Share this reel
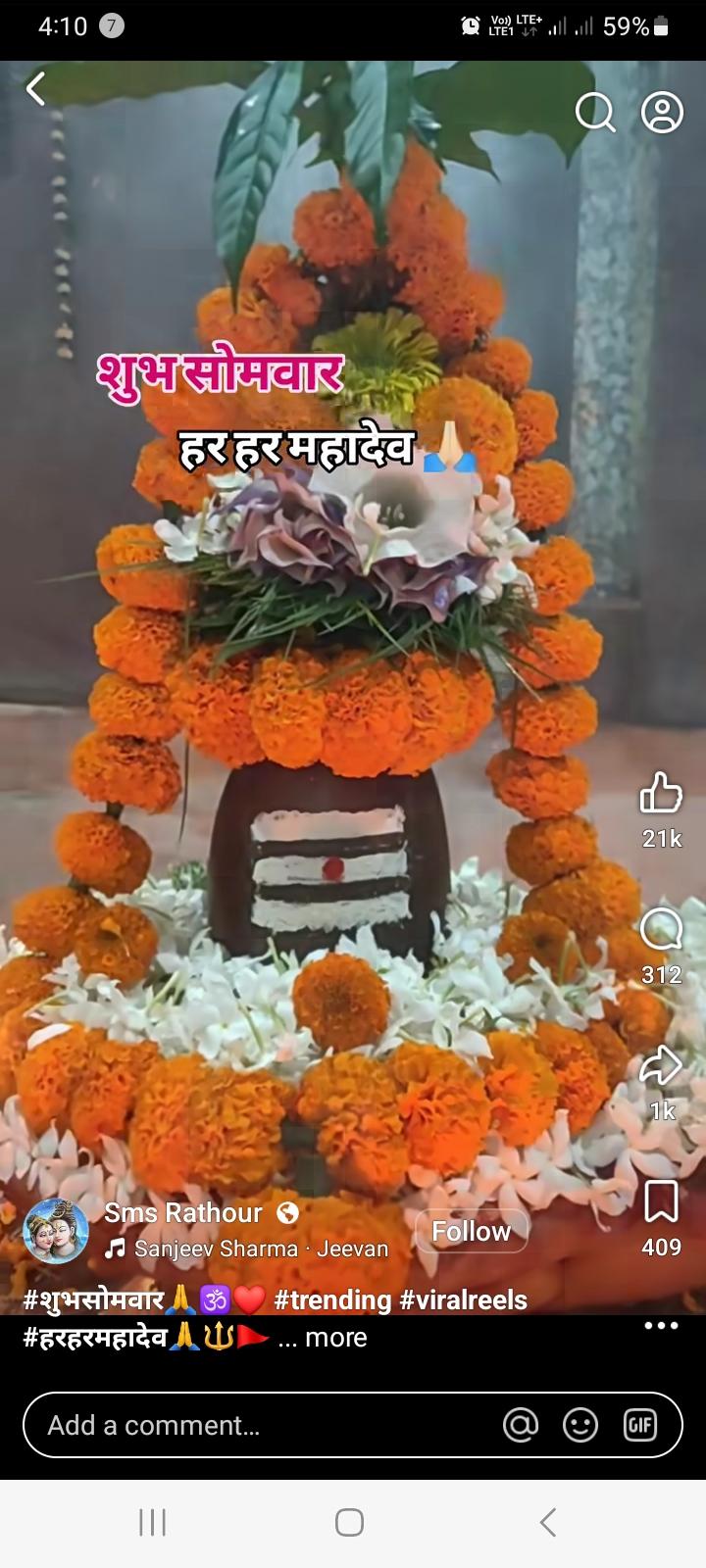The width and height of the screenshot is (706, 1568). point(661,1066)
